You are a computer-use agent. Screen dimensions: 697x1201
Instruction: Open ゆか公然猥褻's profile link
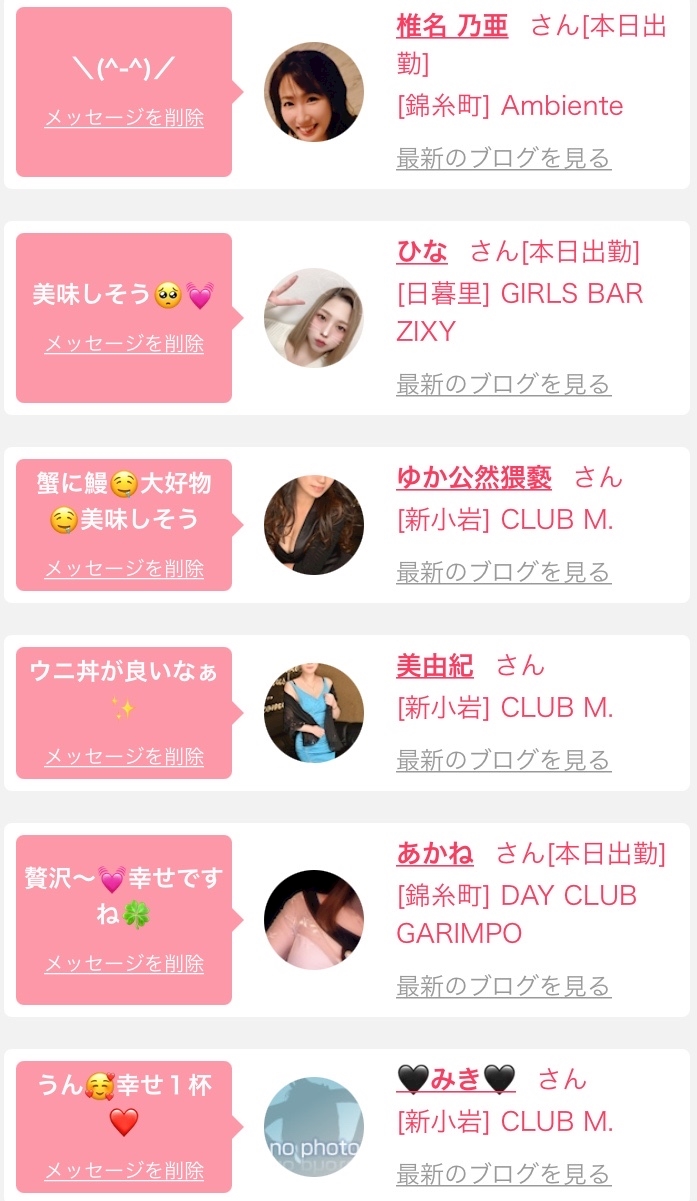(x=474, y=478)
